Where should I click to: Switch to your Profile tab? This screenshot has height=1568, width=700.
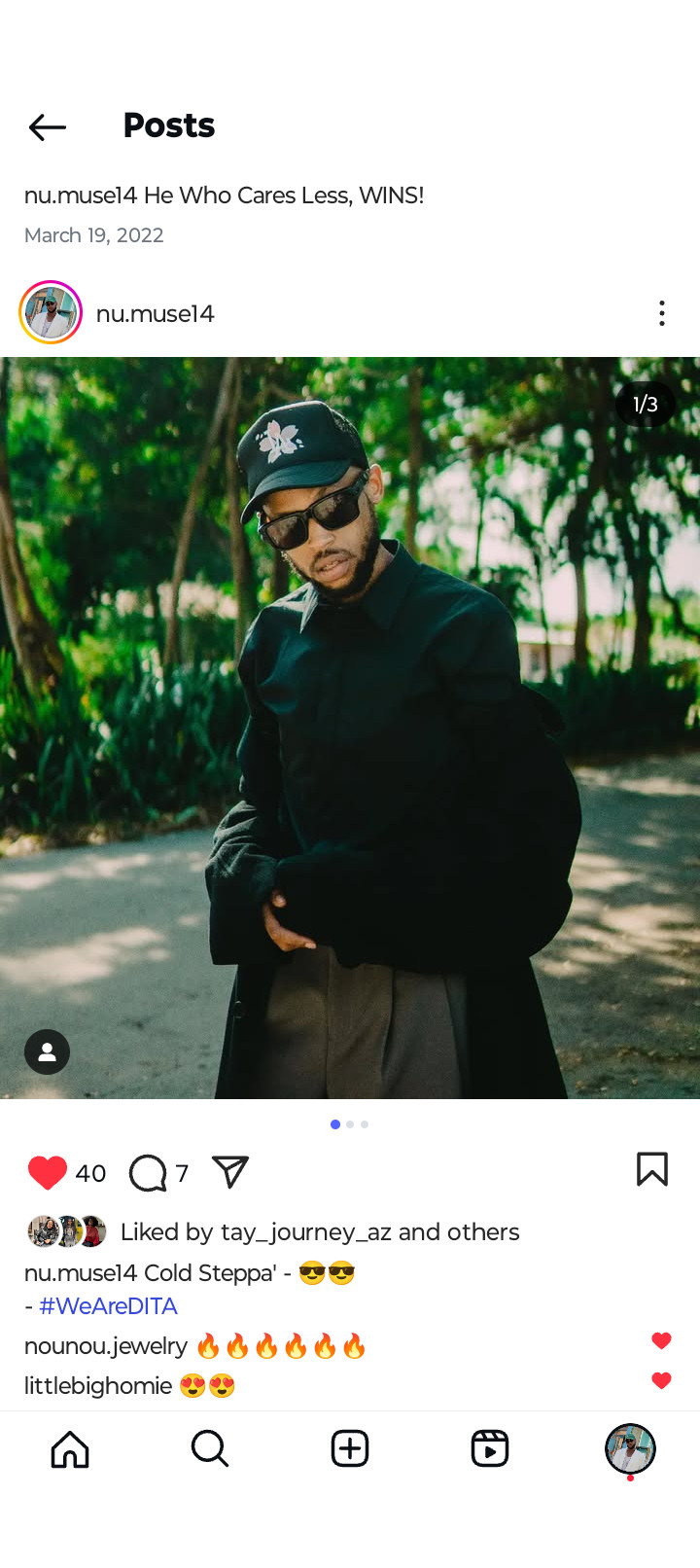click(630, 1448)
